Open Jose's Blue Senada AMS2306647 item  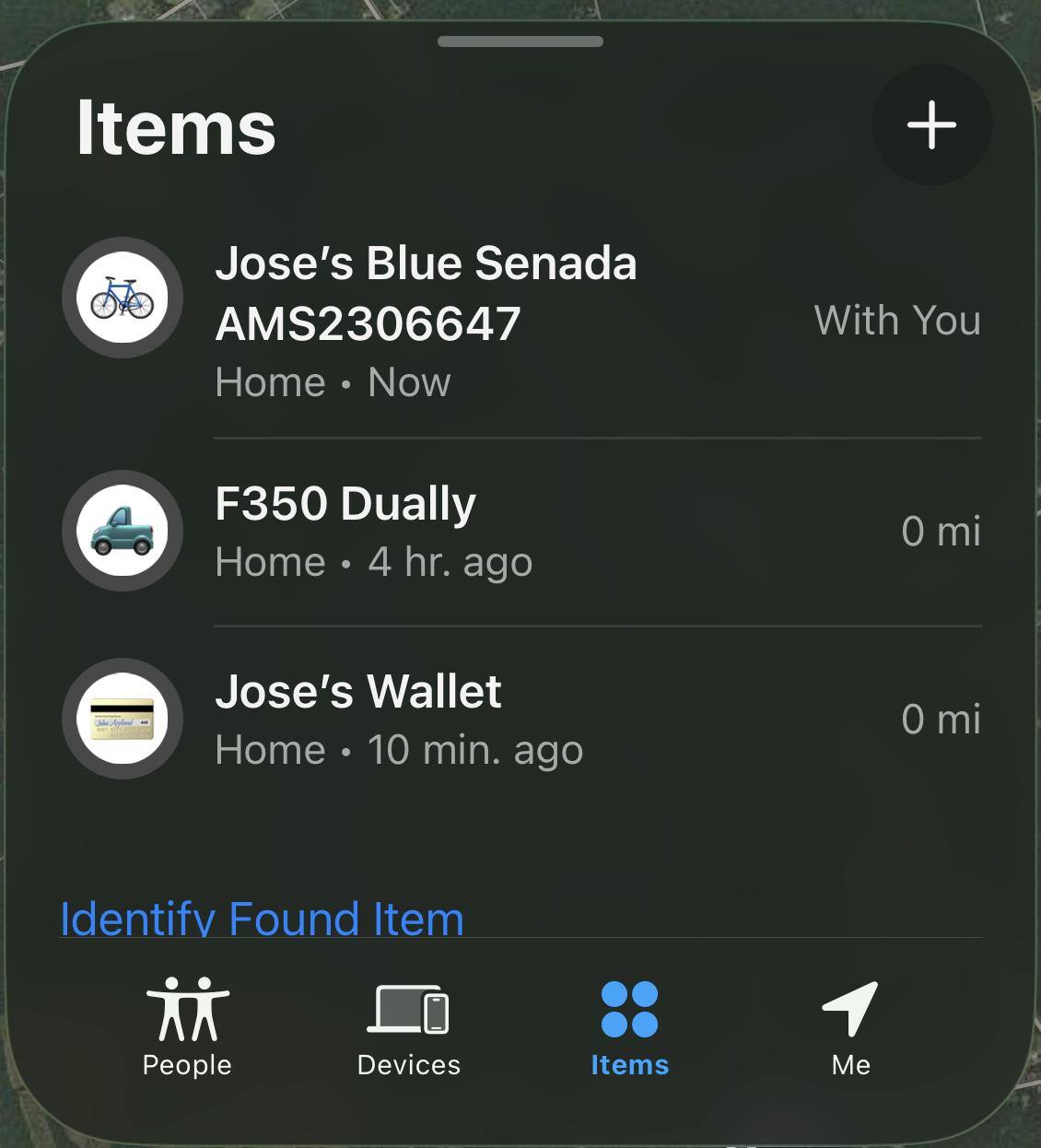point(426,320)
